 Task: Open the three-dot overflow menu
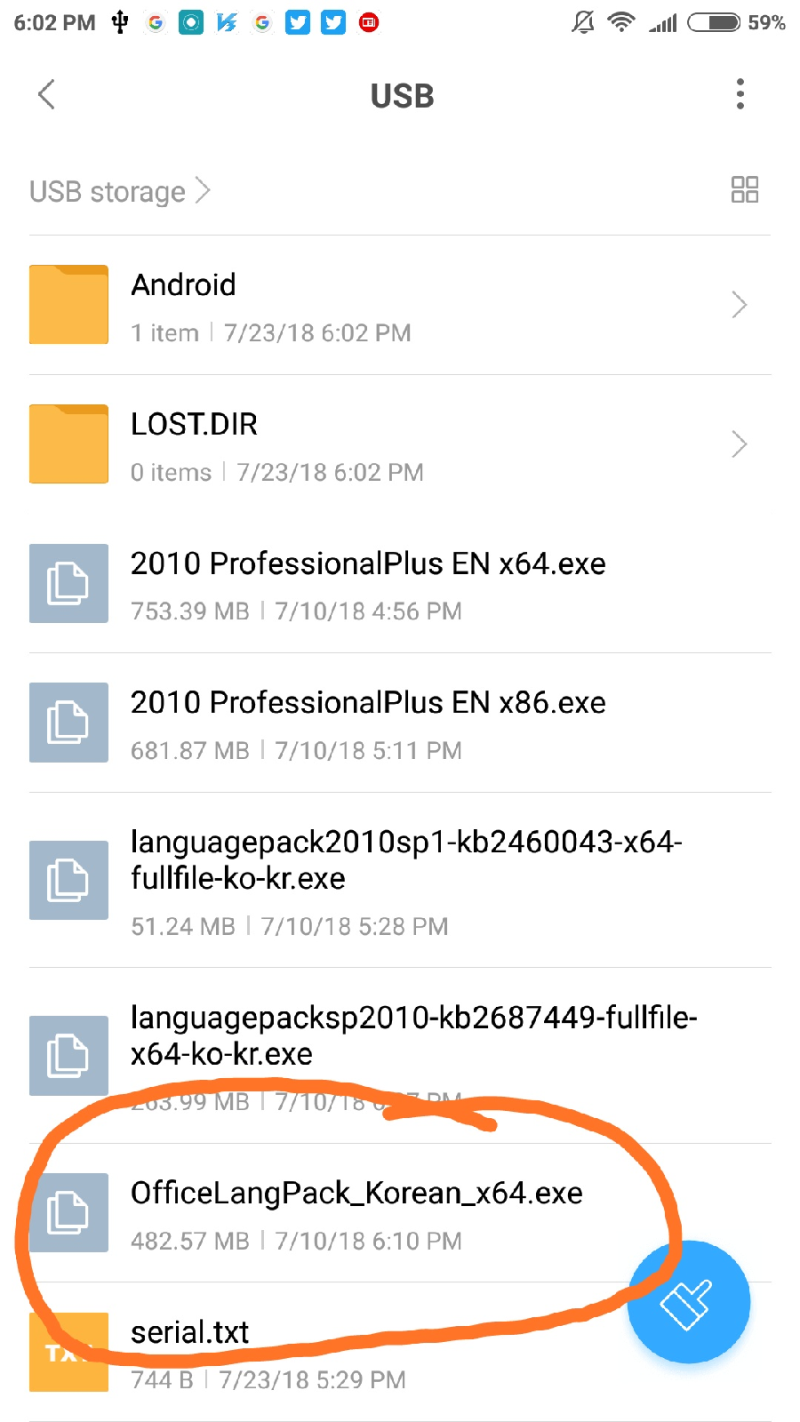coord(740,94)
